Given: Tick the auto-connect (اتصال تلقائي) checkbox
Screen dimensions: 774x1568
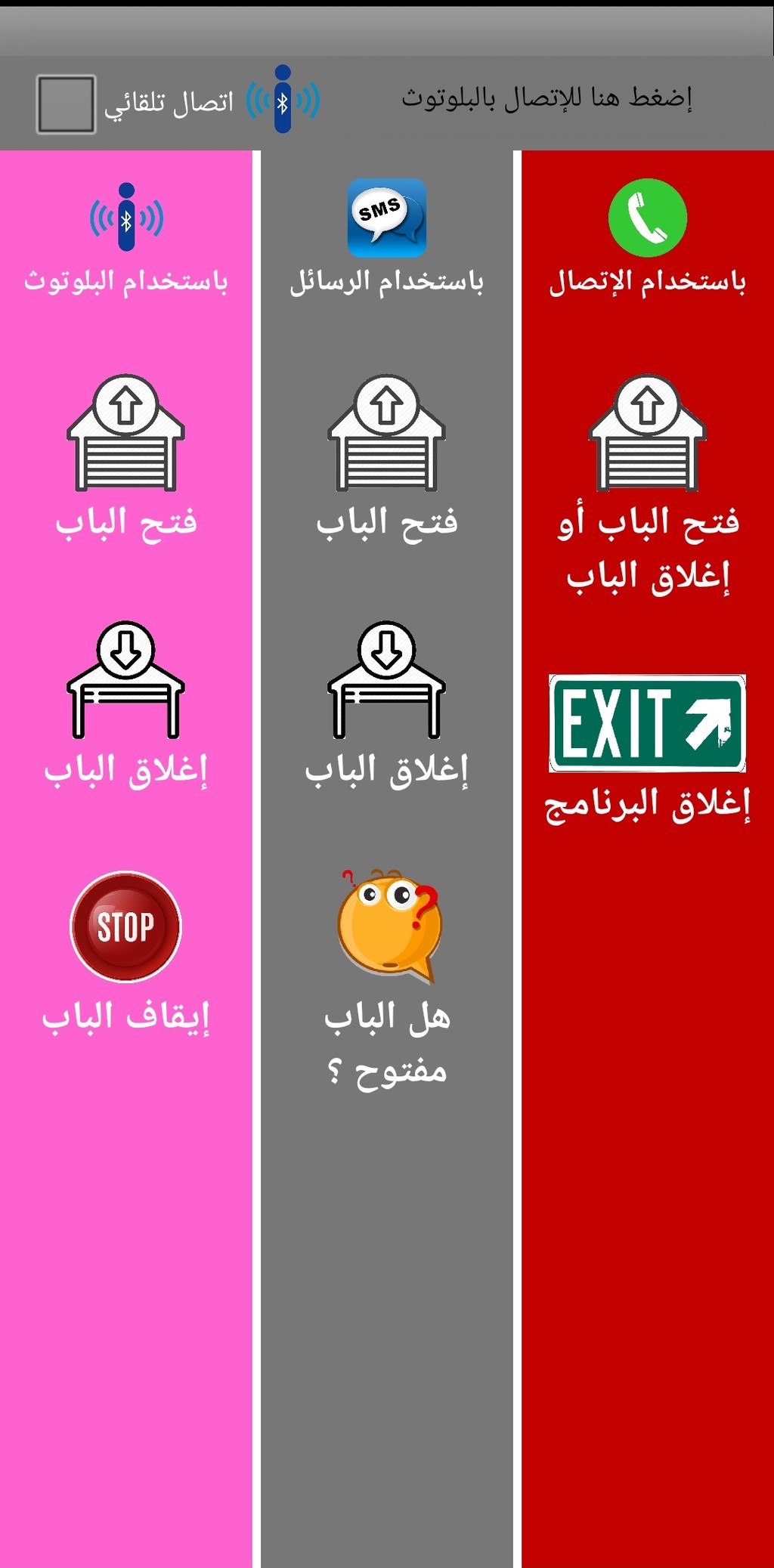Looking at the screenshot, I should point(66,104).
